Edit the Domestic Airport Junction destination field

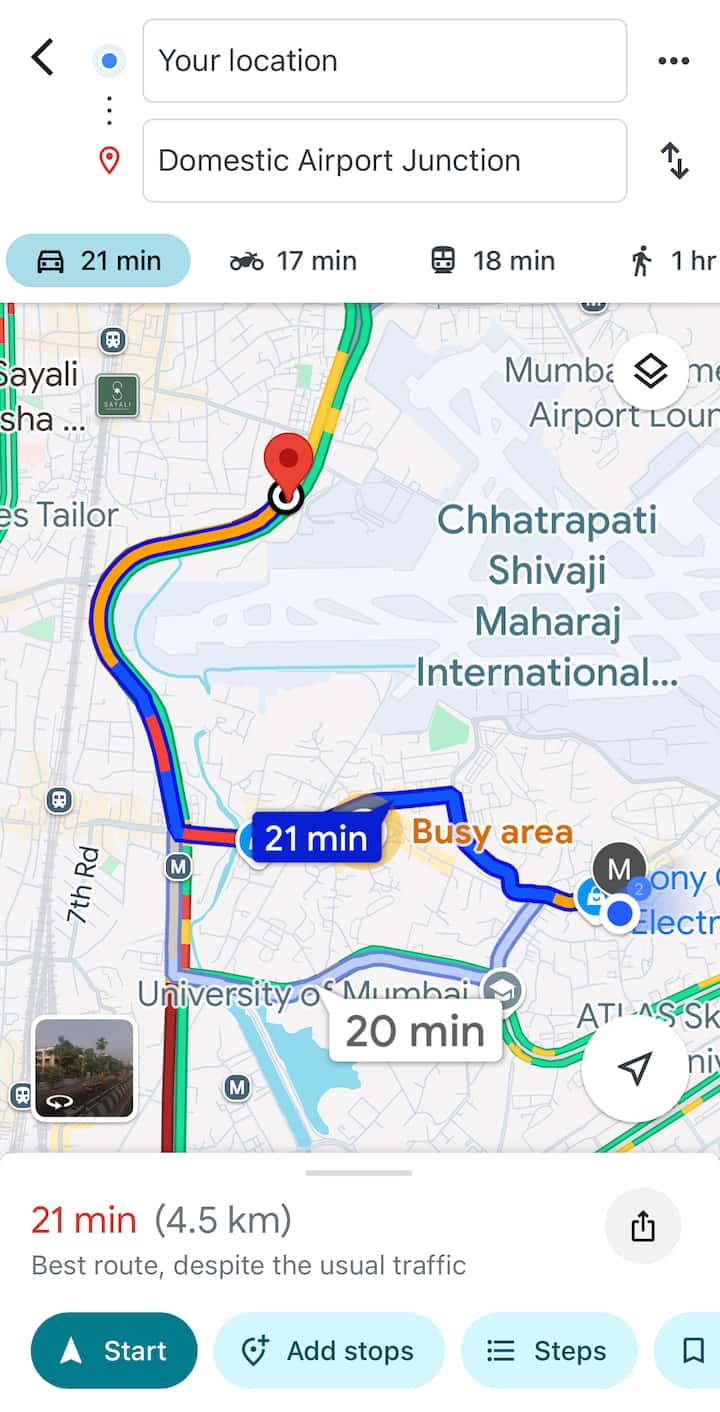(x=384, y=161)
